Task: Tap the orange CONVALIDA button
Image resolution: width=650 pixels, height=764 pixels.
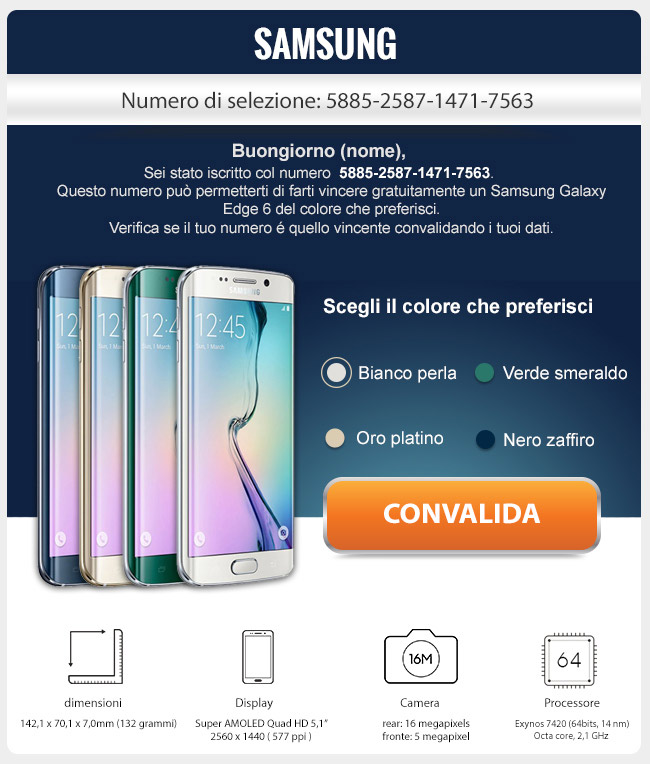Action: pyautogui.click(x=462, y=514)
